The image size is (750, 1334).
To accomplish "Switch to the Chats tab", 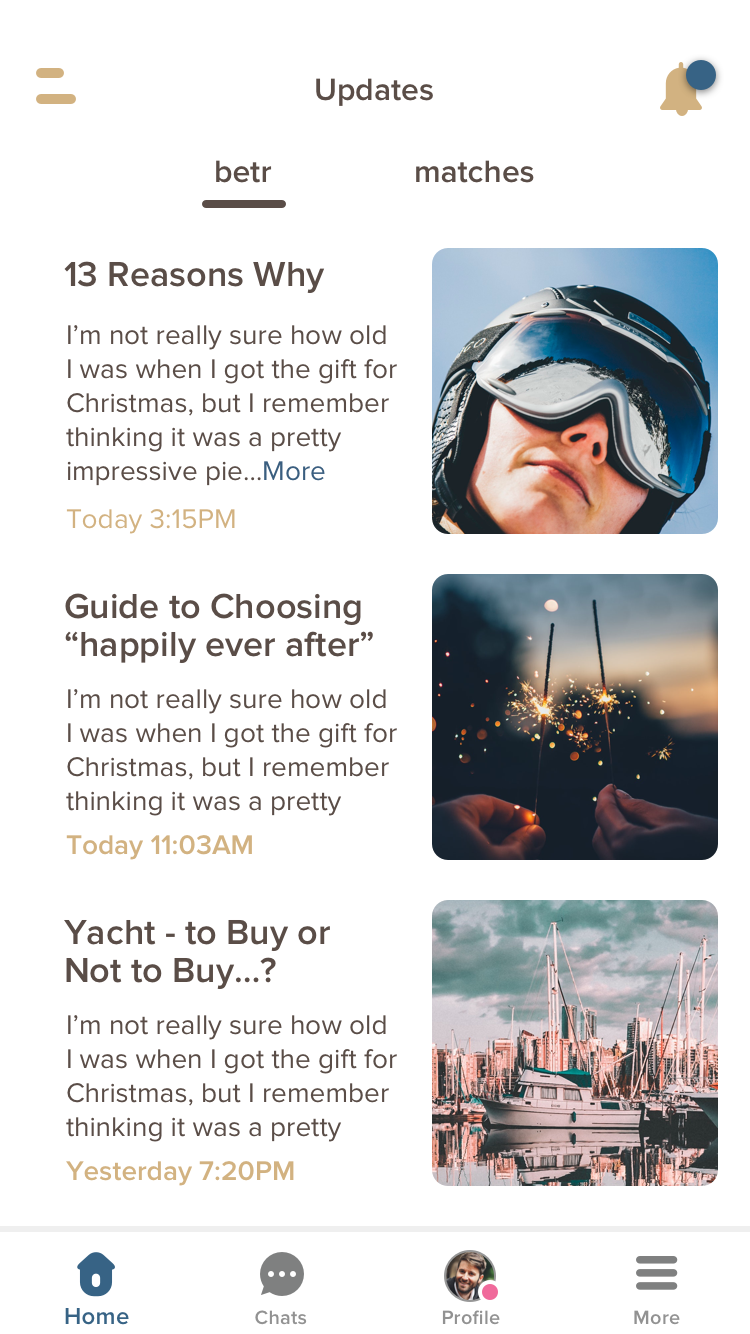I will (281, 1288).
